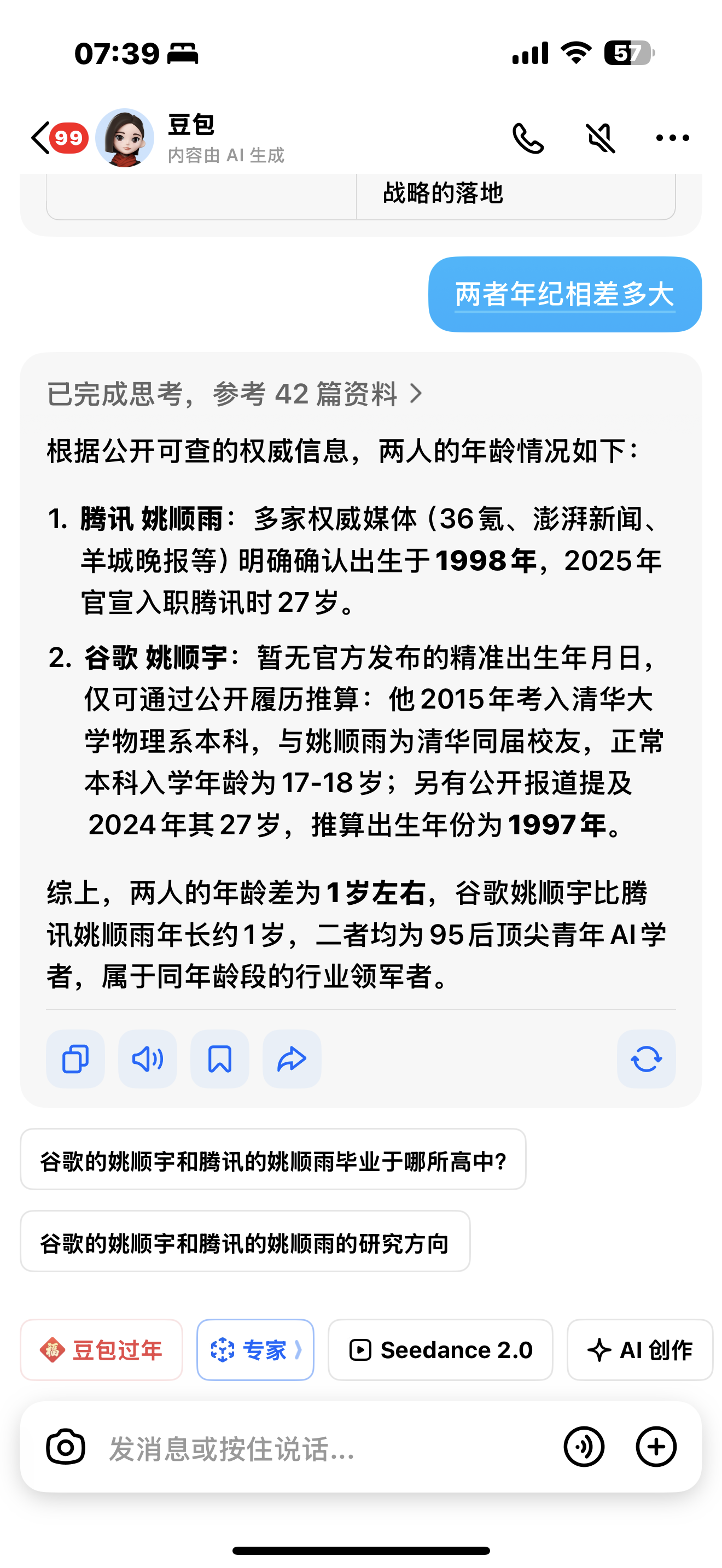Open the 豆包过年 chip

pos(101,1350)
